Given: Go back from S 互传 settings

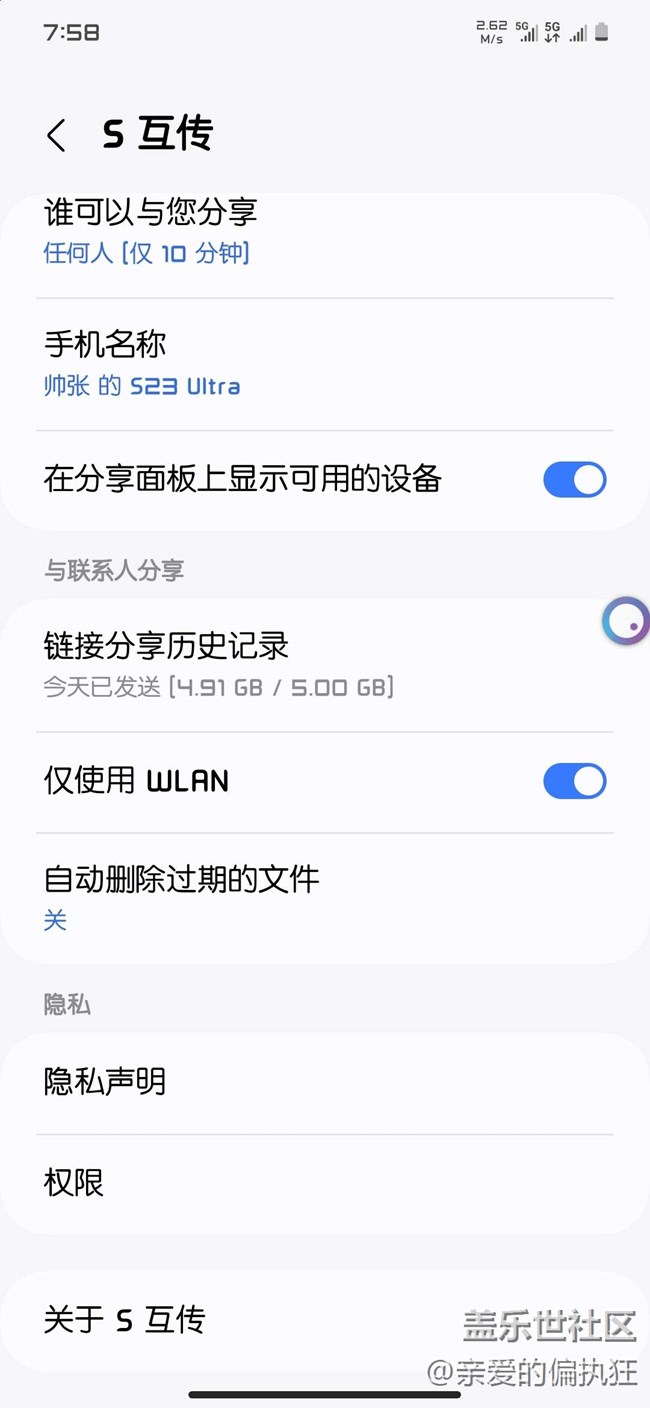Looking at the screenshot, I should point(57,135).
